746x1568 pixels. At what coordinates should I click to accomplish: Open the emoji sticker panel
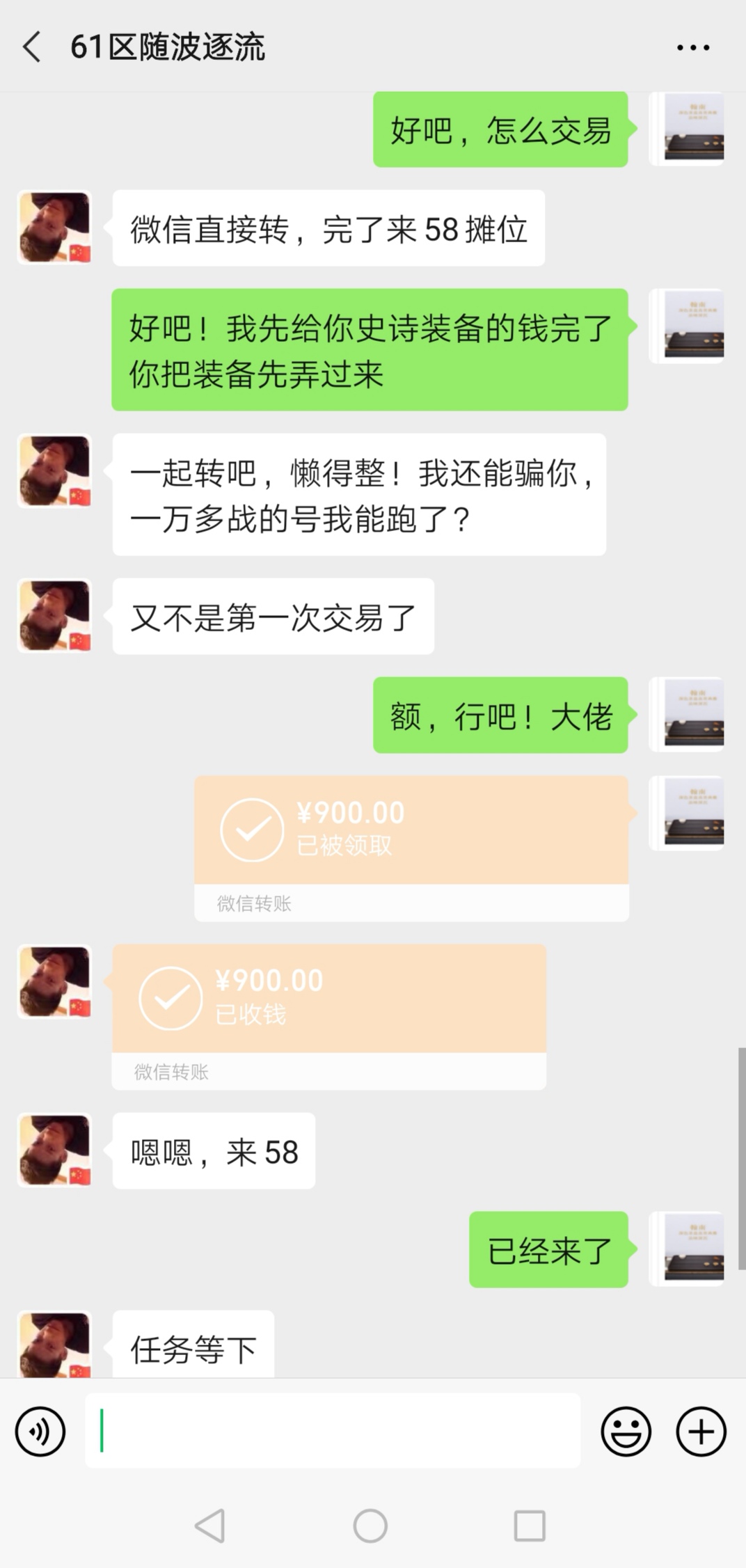pos(626,1432)
